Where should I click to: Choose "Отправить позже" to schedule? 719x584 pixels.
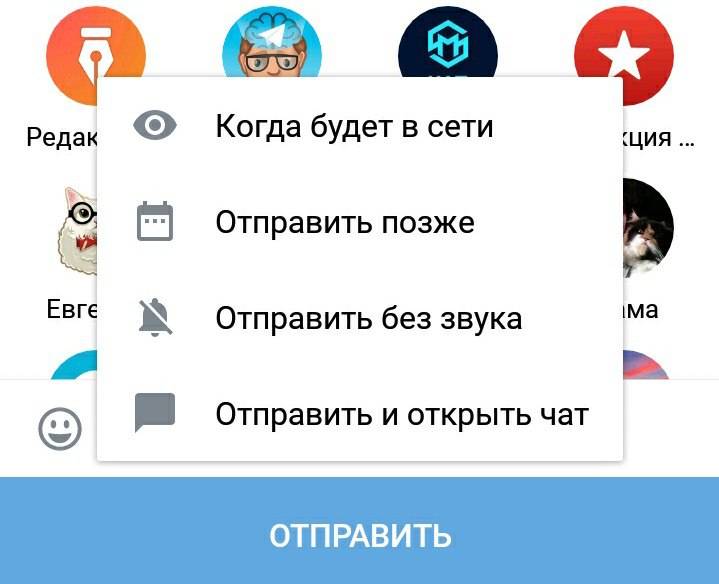pyautogui.click(x=345, y=222)
